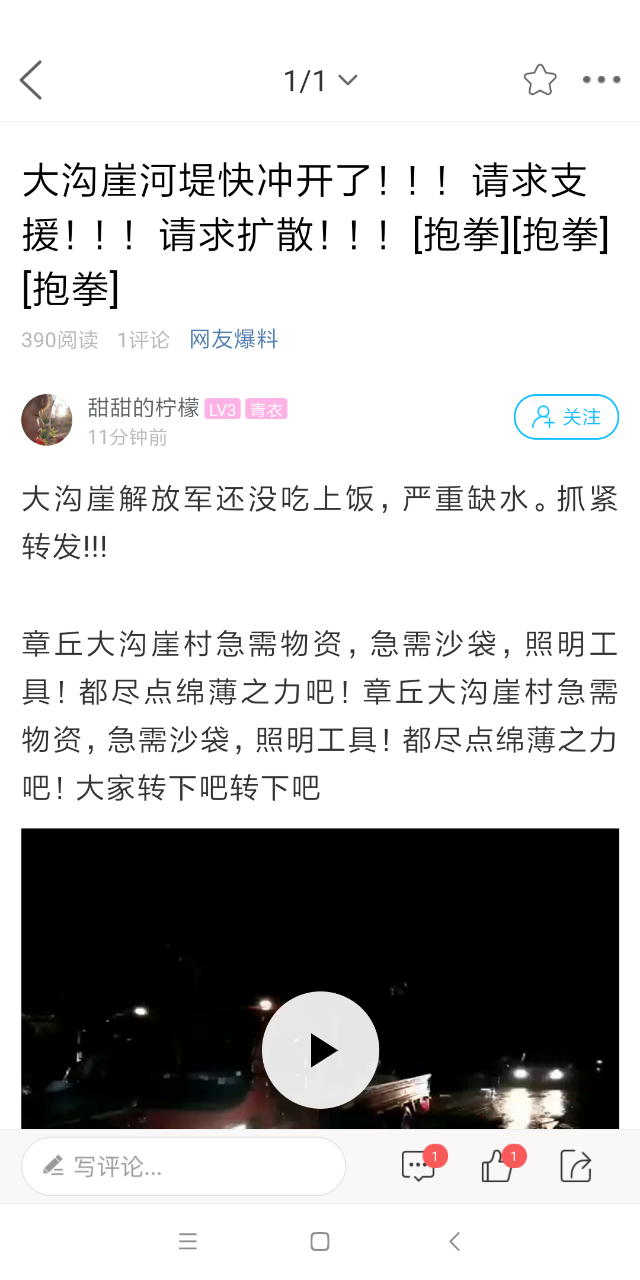Image resolution: width=640 pixels, height=1280 pixels.
Task: Open 甜甜的柠檬's profile avatar
Action: tap(47, 420)
